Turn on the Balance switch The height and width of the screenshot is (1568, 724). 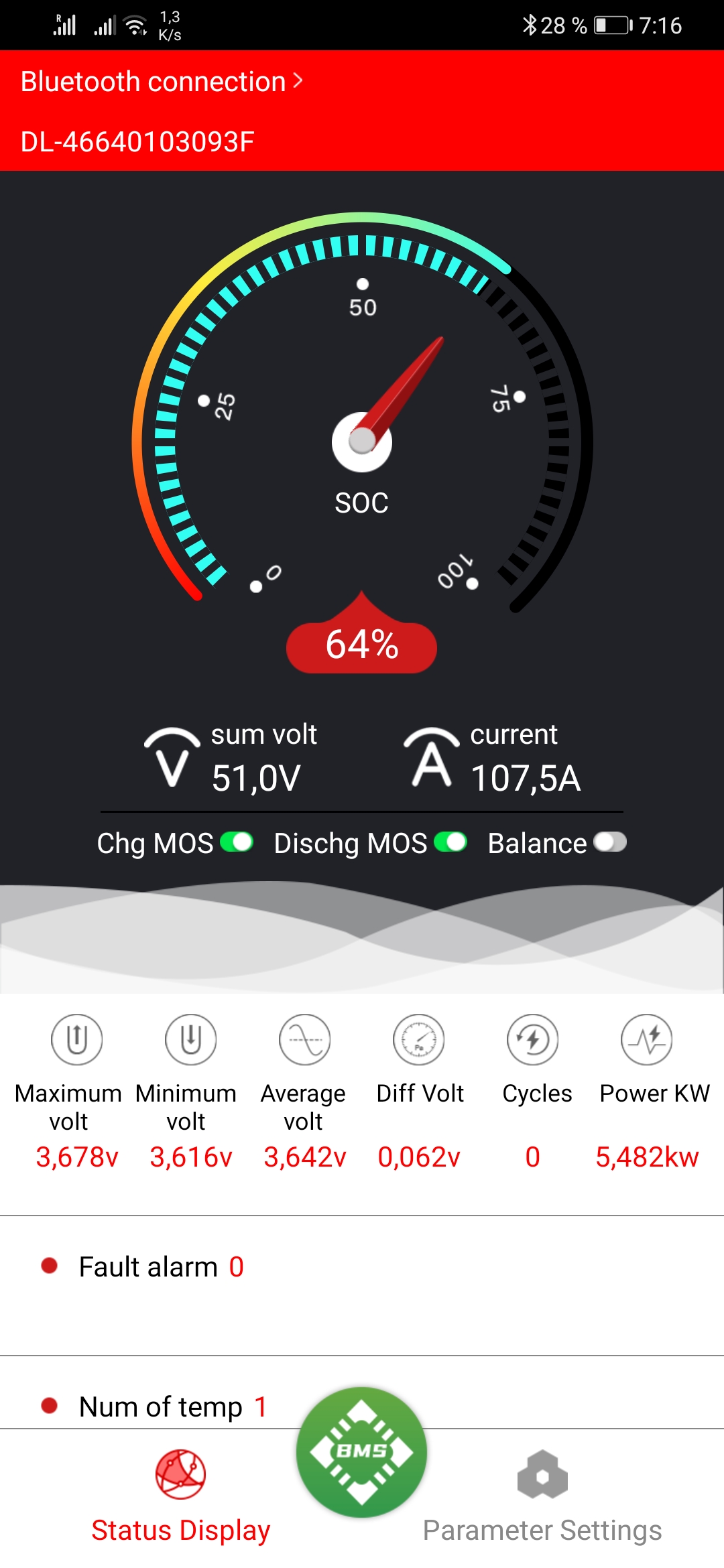tap(610, 842)
